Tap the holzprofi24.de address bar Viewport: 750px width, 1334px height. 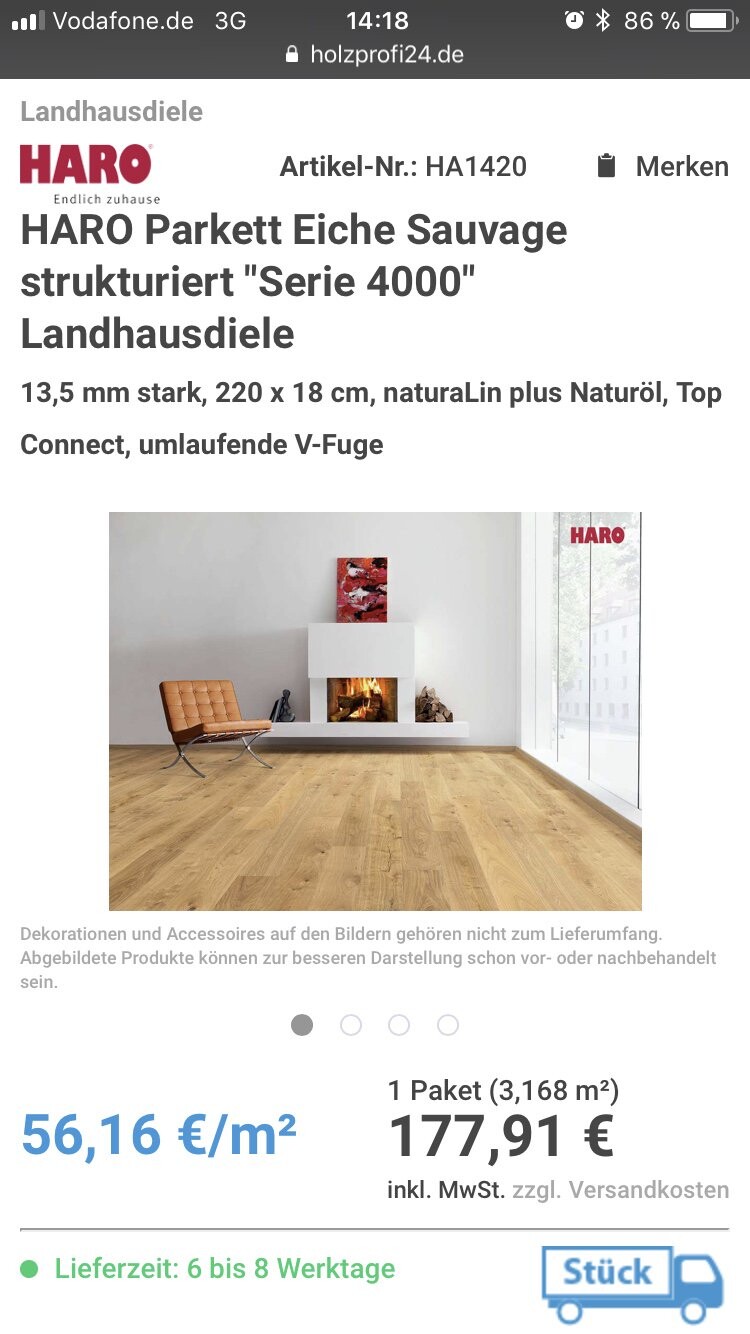click(x=375, y=54)
